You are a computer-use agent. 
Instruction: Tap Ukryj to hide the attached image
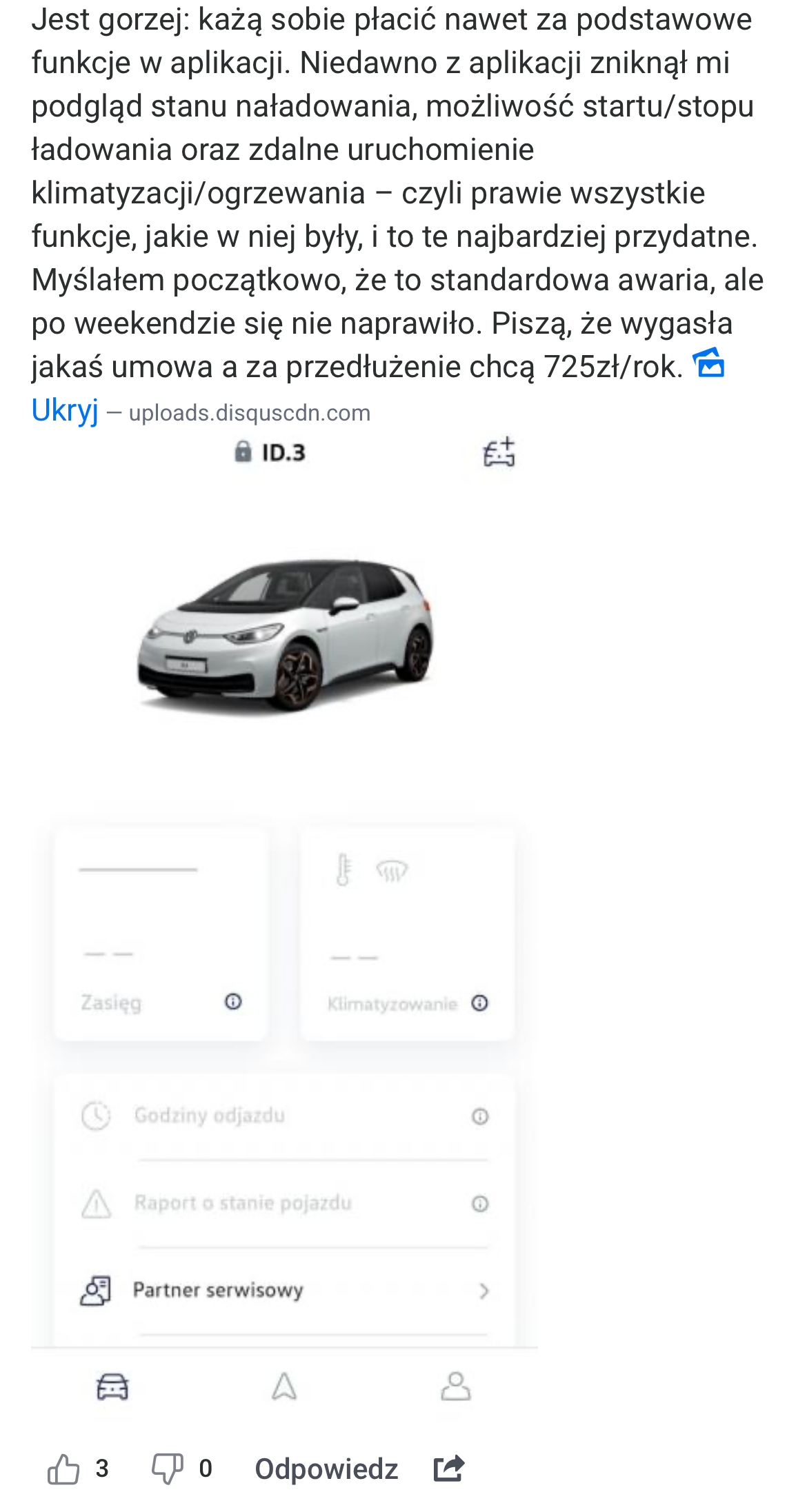(65, 410)
